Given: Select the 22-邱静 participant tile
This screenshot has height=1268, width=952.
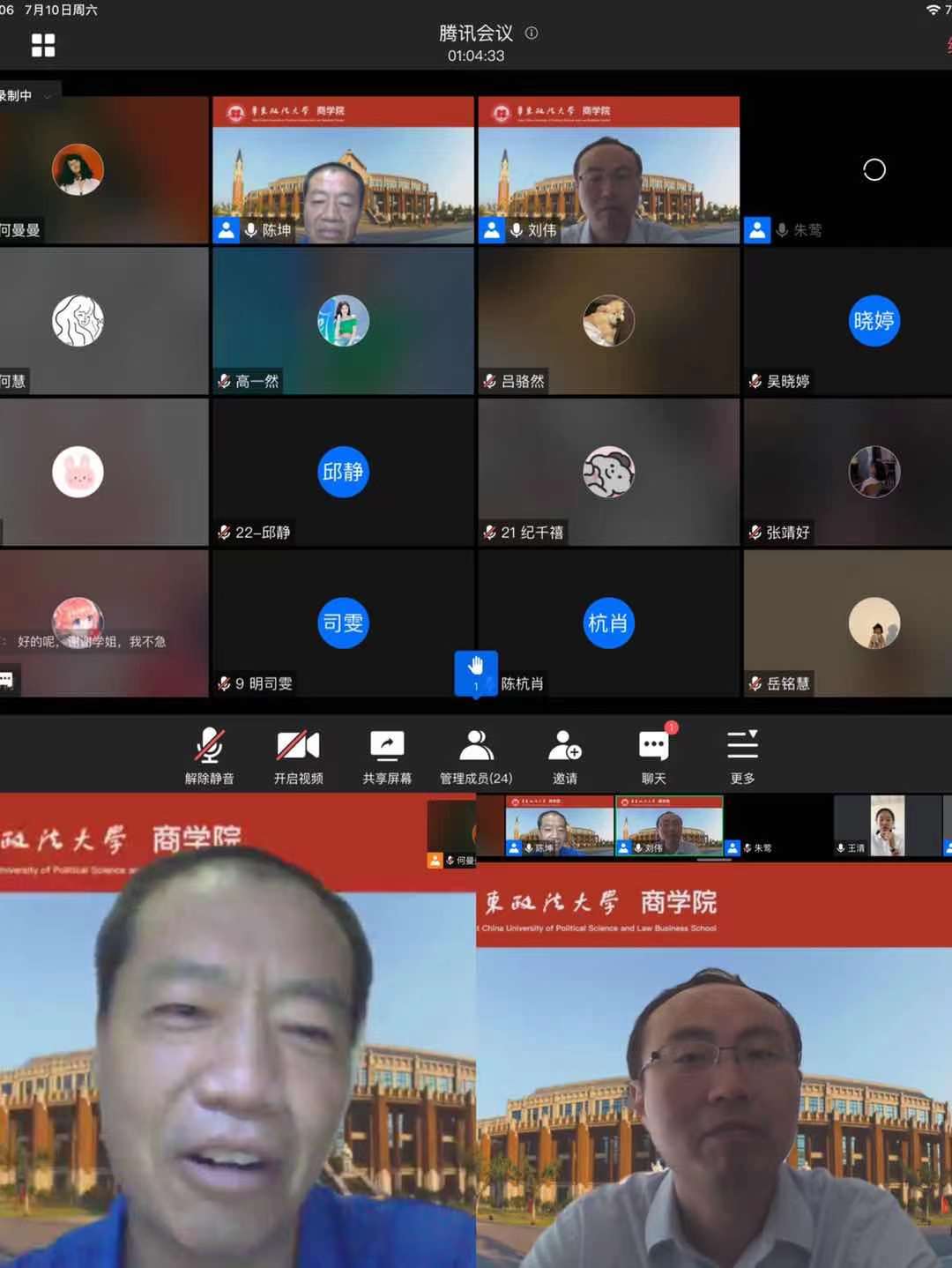Looking at the screenshot, I should click(343, 472).
